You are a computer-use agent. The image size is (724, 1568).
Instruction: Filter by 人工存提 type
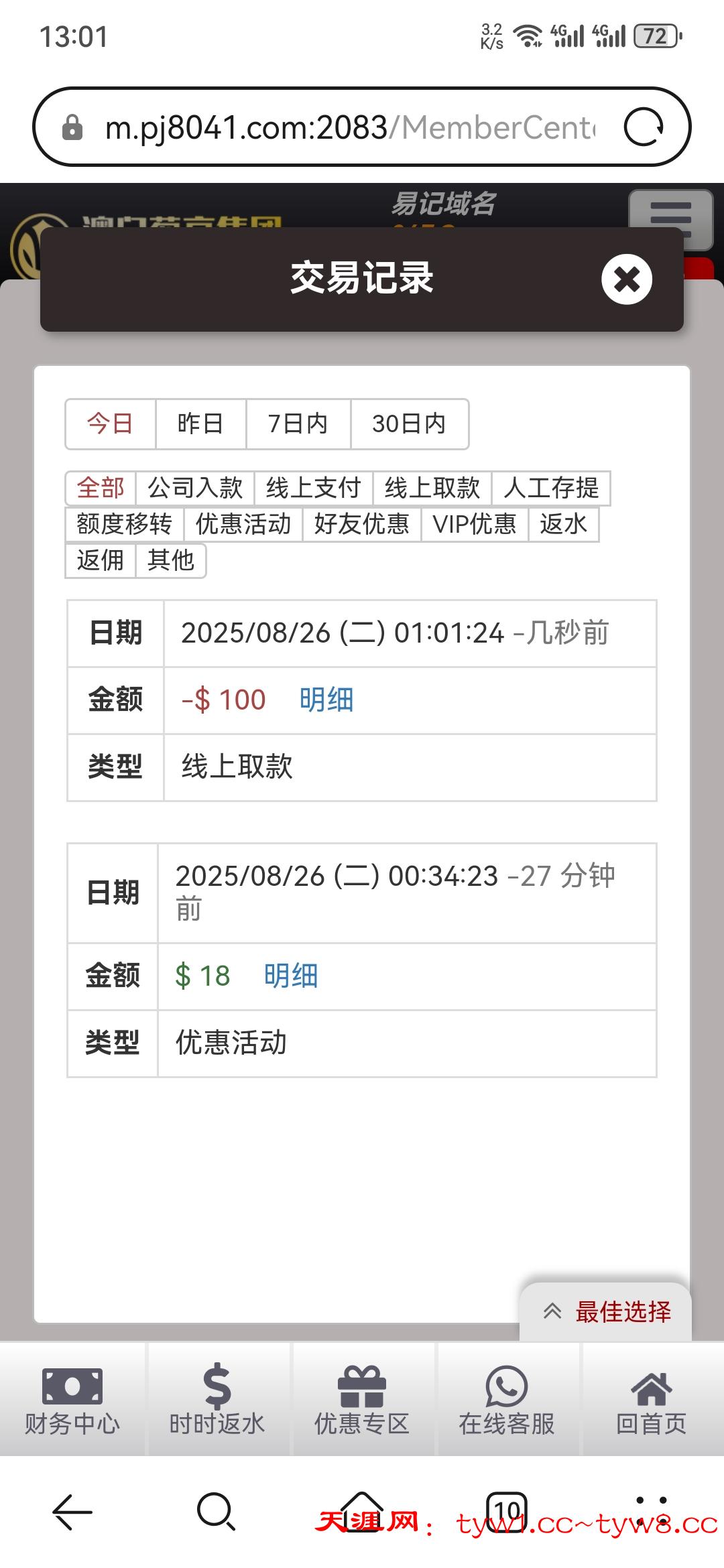[550, 488]
